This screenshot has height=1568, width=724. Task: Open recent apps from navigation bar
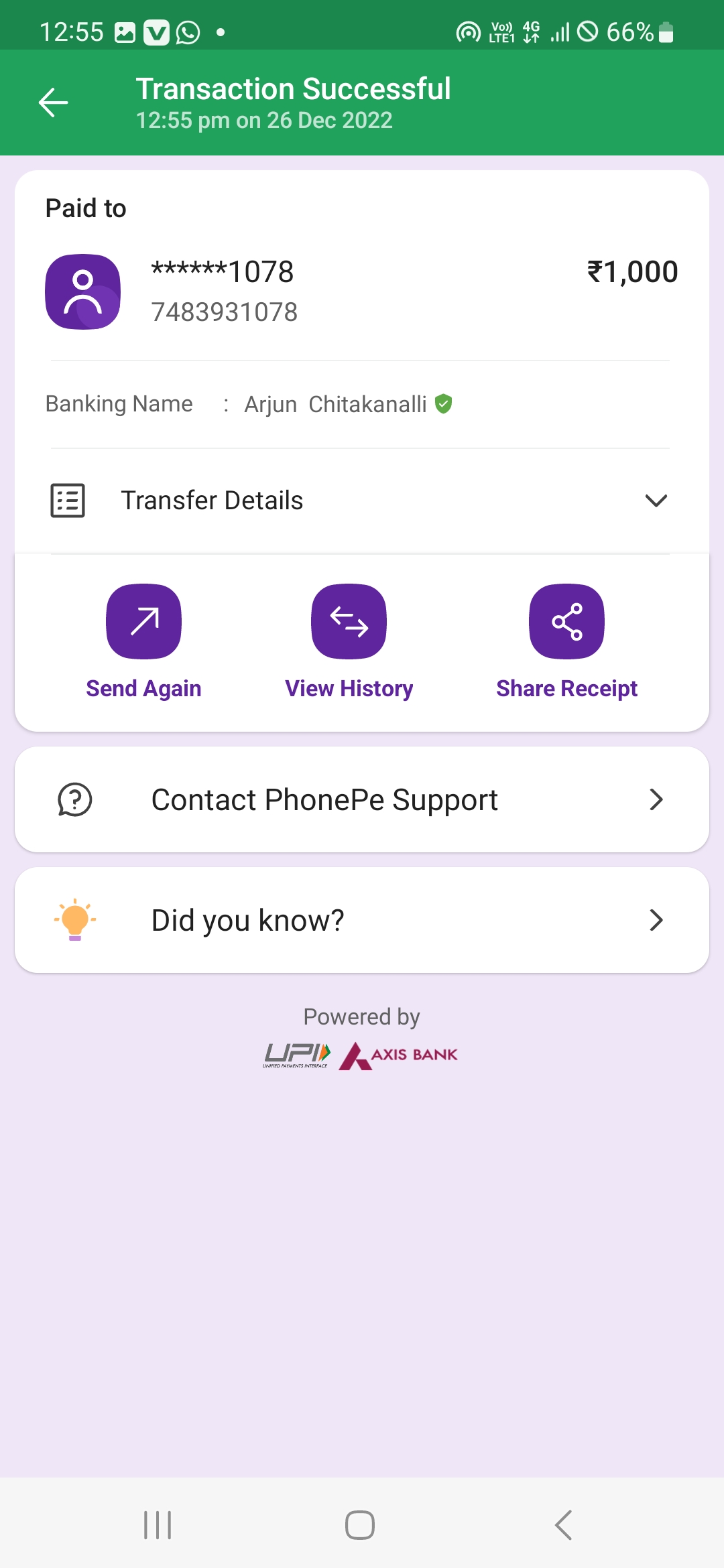click(x=158, y=1525)
